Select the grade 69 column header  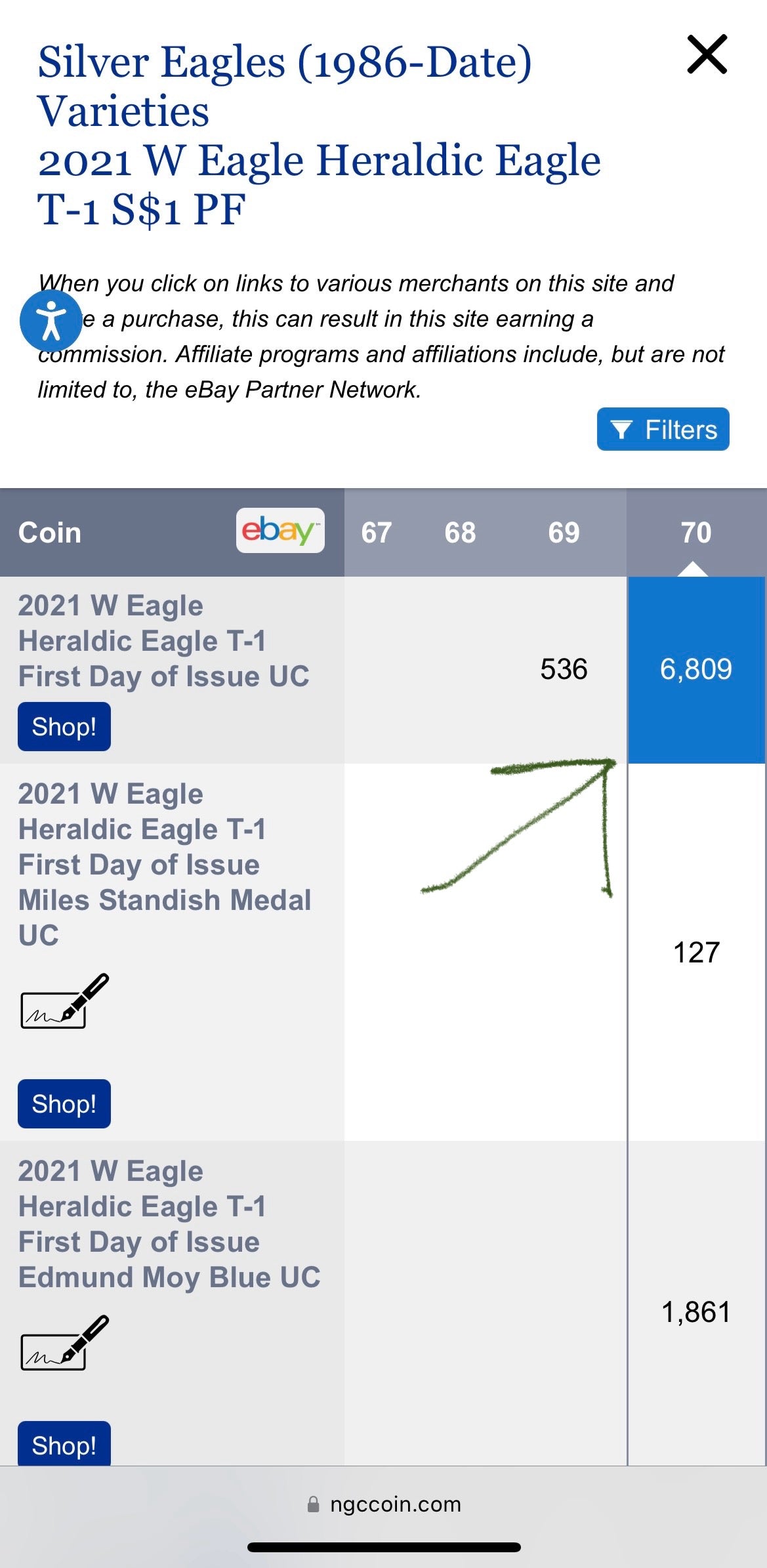pyautogui.click(x=562, y=533)
